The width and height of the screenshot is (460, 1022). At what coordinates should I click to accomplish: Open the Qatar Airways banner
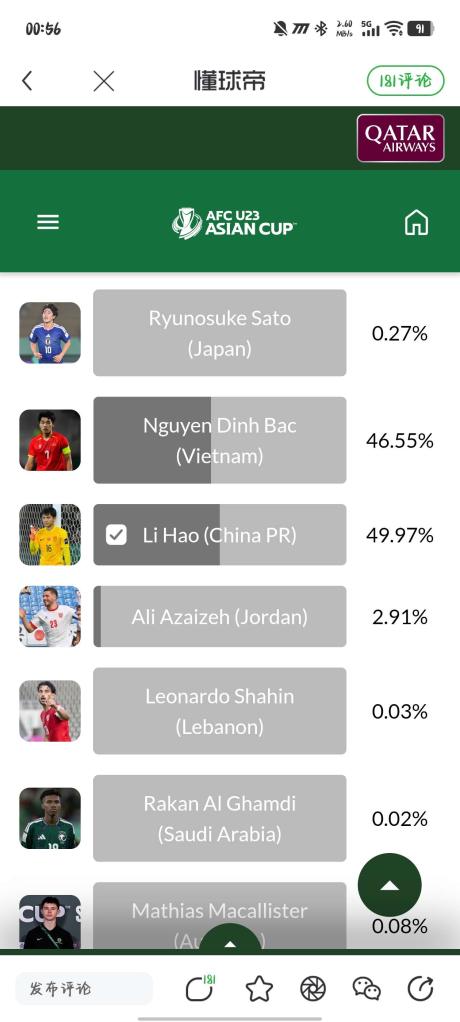pos(400,138)
